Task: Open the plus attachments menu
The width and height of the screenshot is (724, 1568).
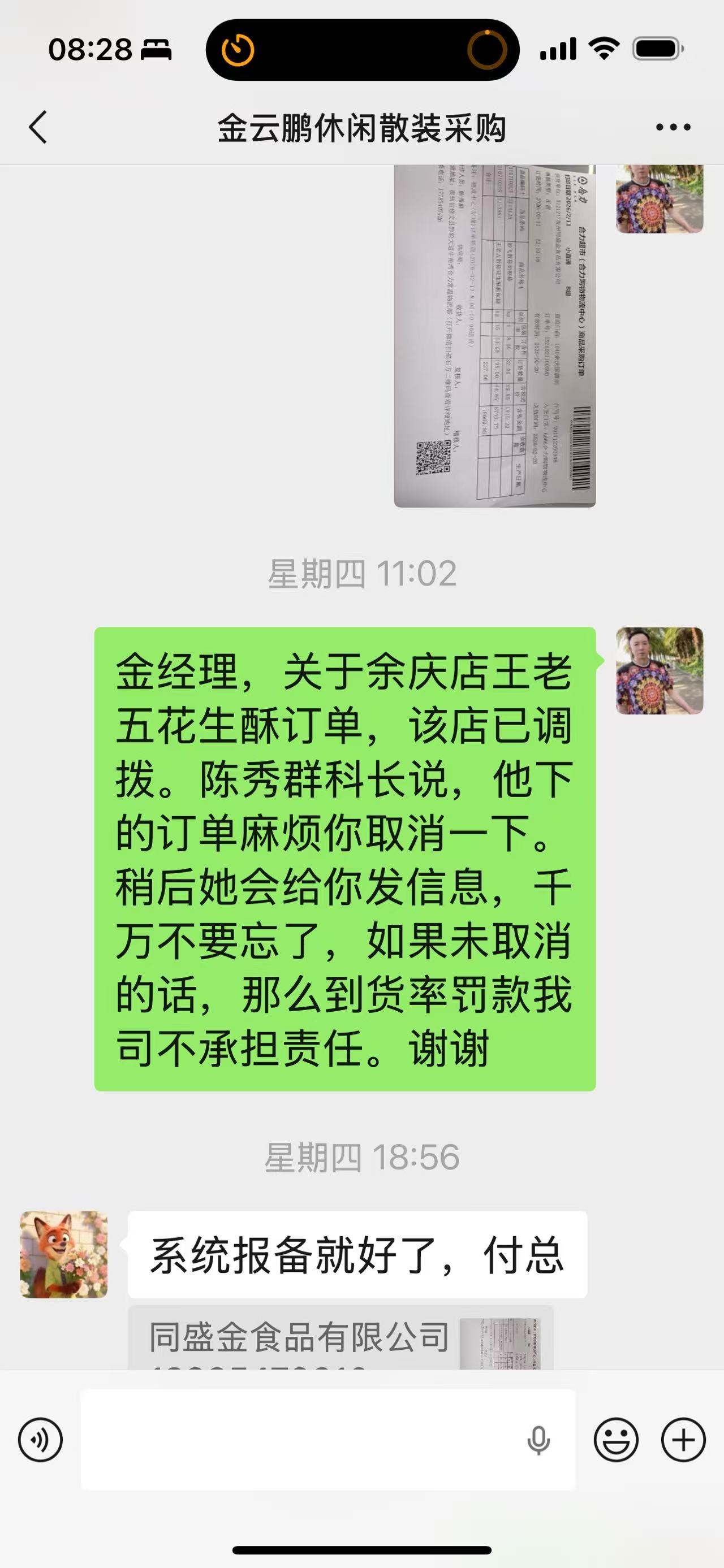Action: (x=683, y=1440)
